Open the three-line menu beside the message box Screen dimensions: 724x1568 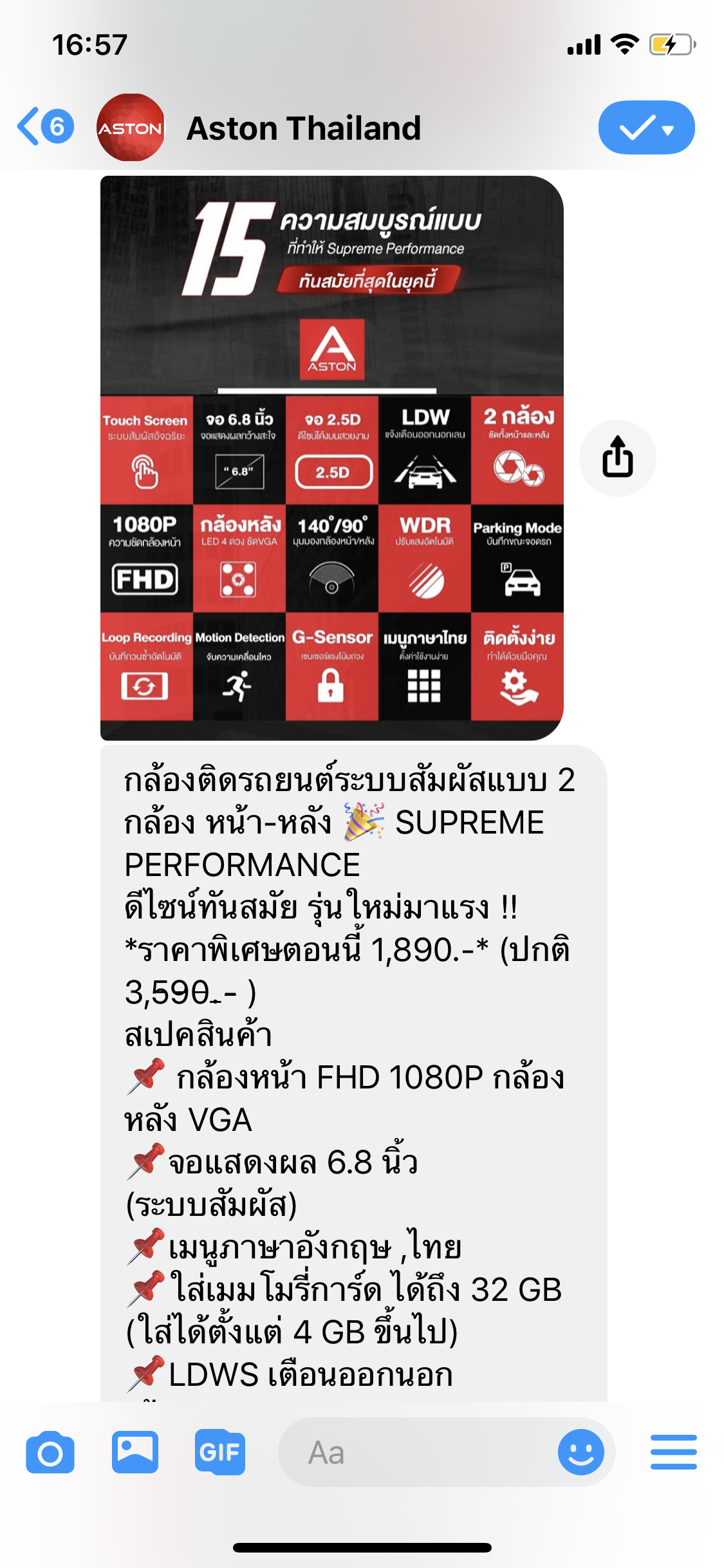[673, 1452]
